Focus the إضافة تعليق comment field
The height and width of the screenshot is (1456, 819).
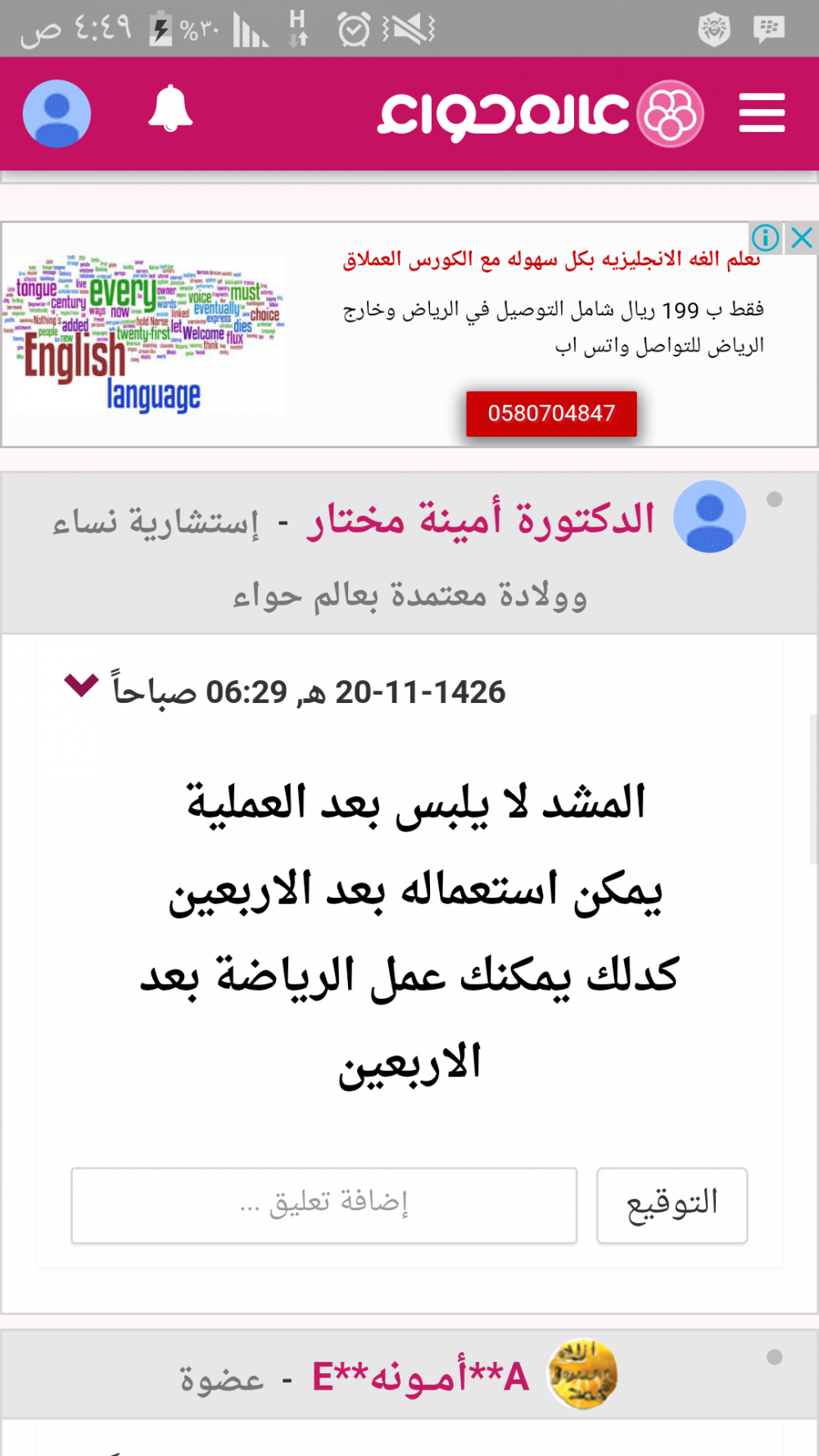(324, 1204)
